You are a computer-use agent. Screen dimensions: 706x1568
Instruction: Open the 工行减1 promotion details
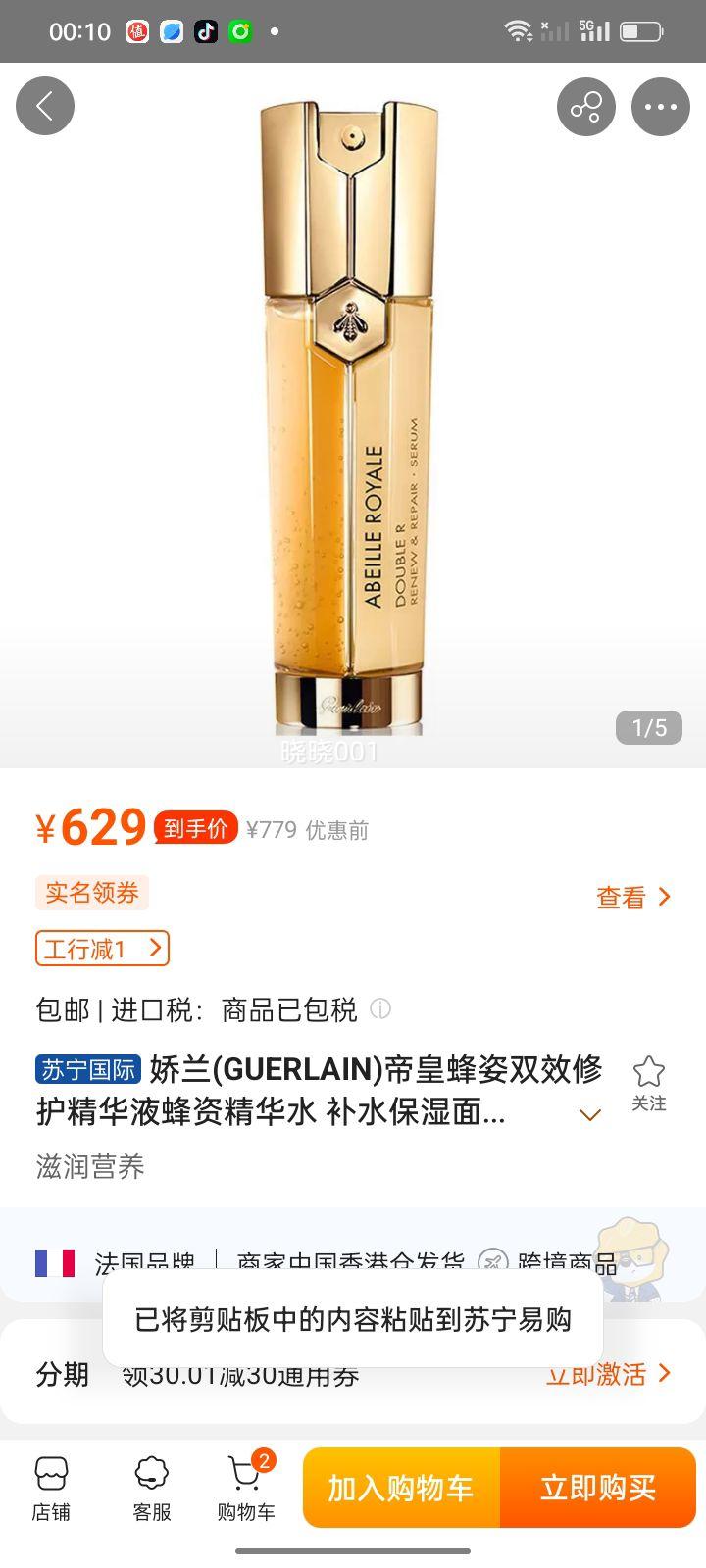tap(102, 948)
